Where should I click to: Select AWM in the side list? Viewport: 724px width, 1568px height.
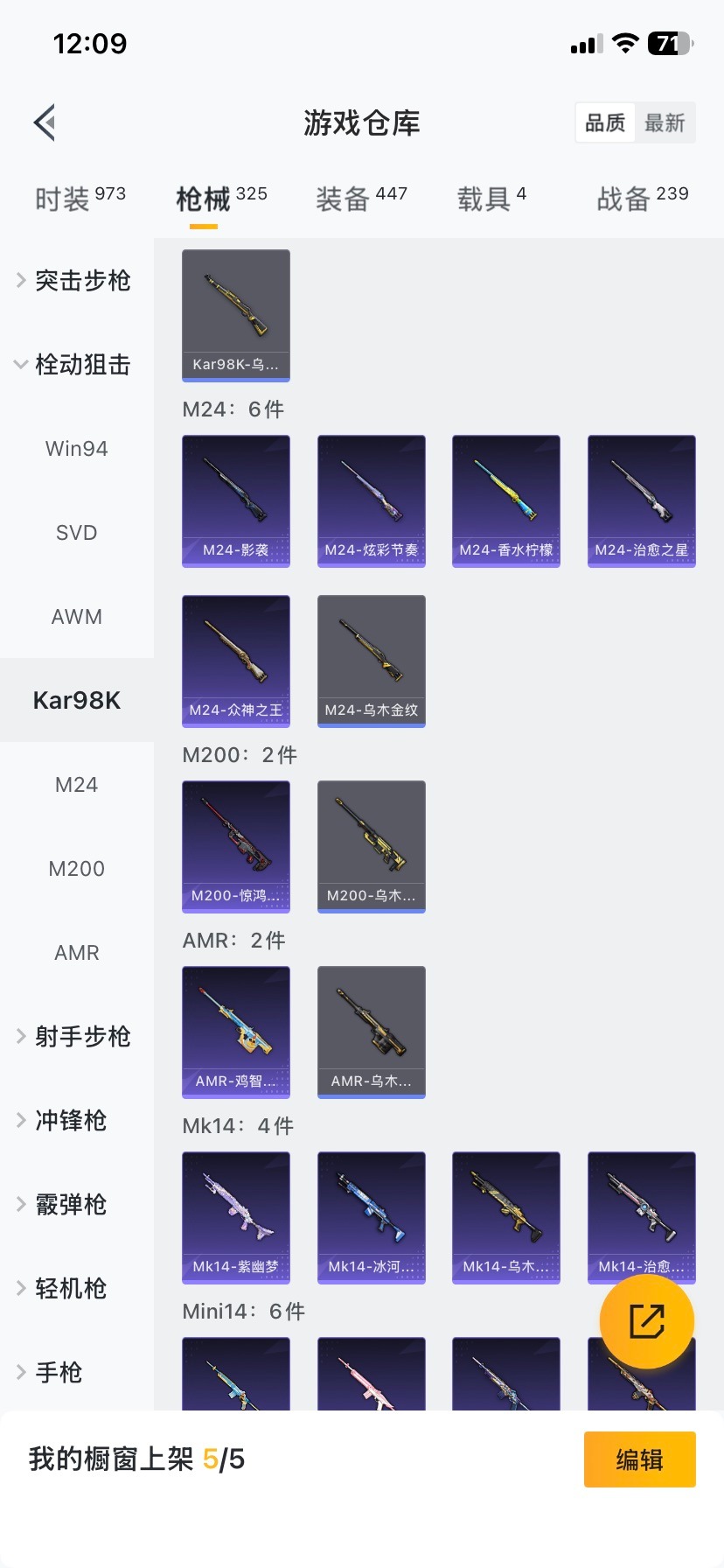tap(77, 617)
